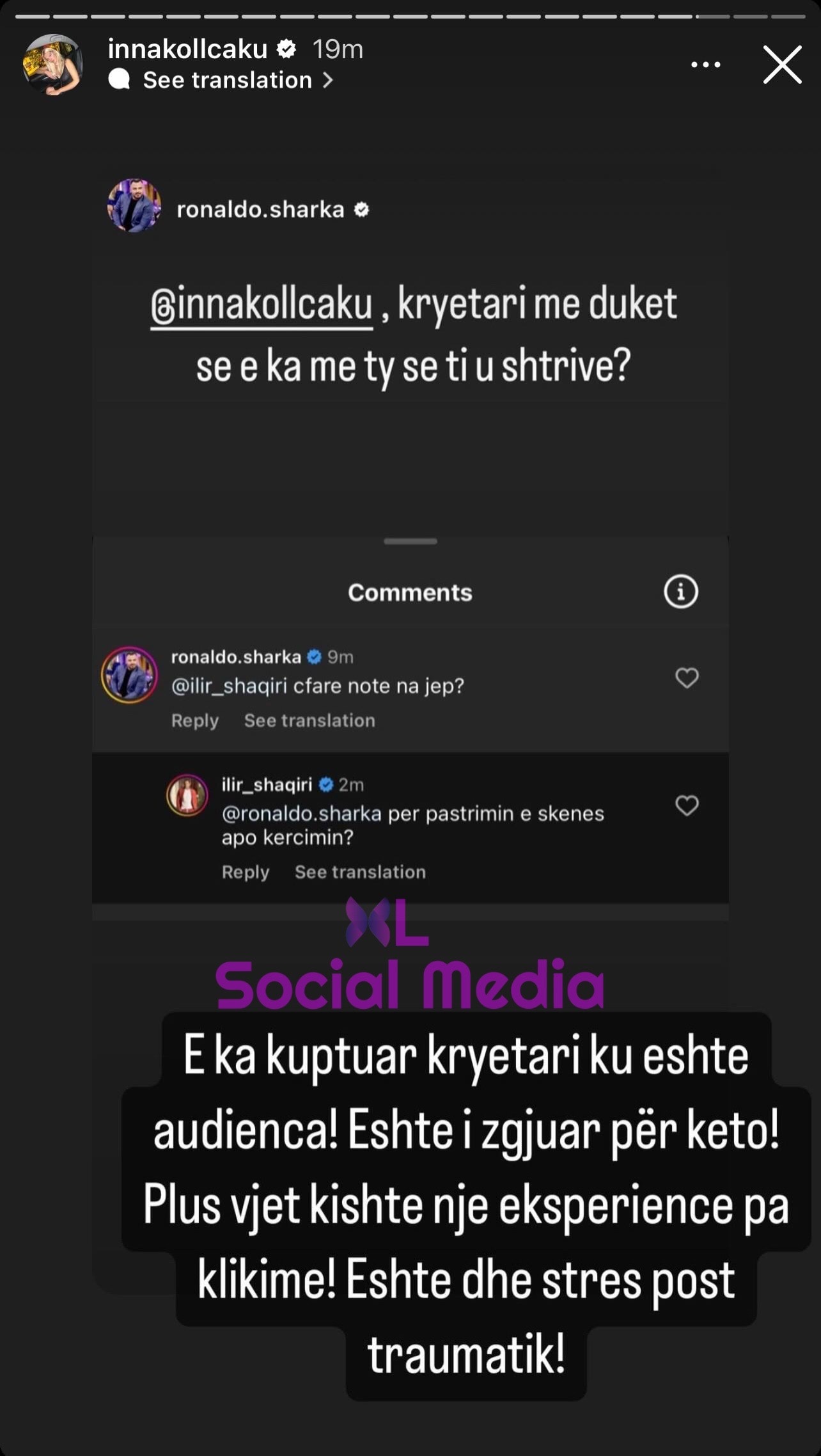Image resolution: width=821 pixels, height=1456 pixels.
Task: Open the story options menu
Action: (x=706, y=65)
